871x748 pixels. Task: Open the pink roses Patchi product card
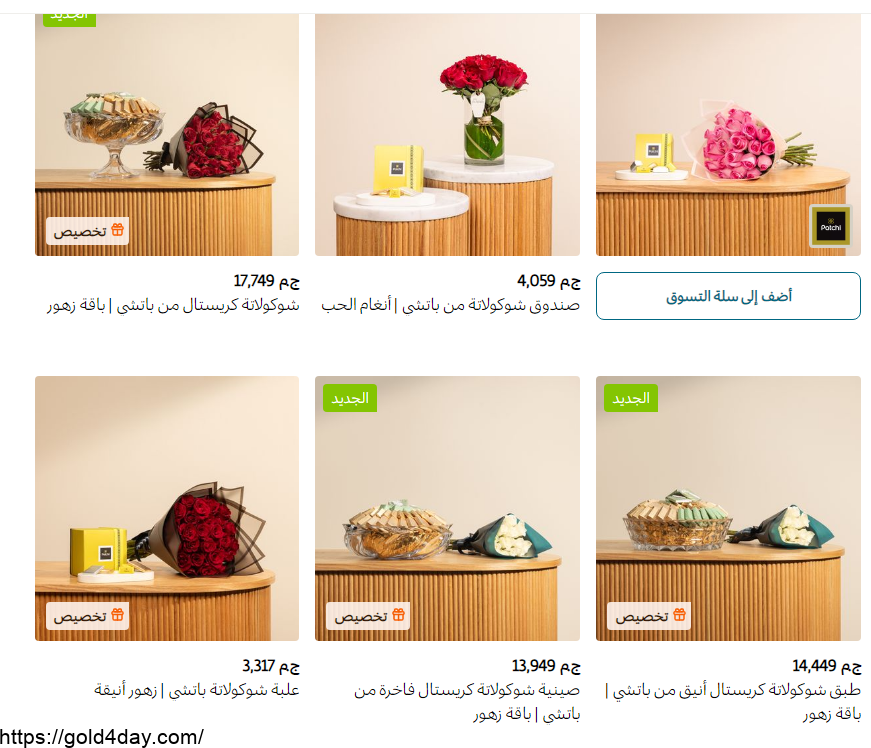tap(728, 135)
